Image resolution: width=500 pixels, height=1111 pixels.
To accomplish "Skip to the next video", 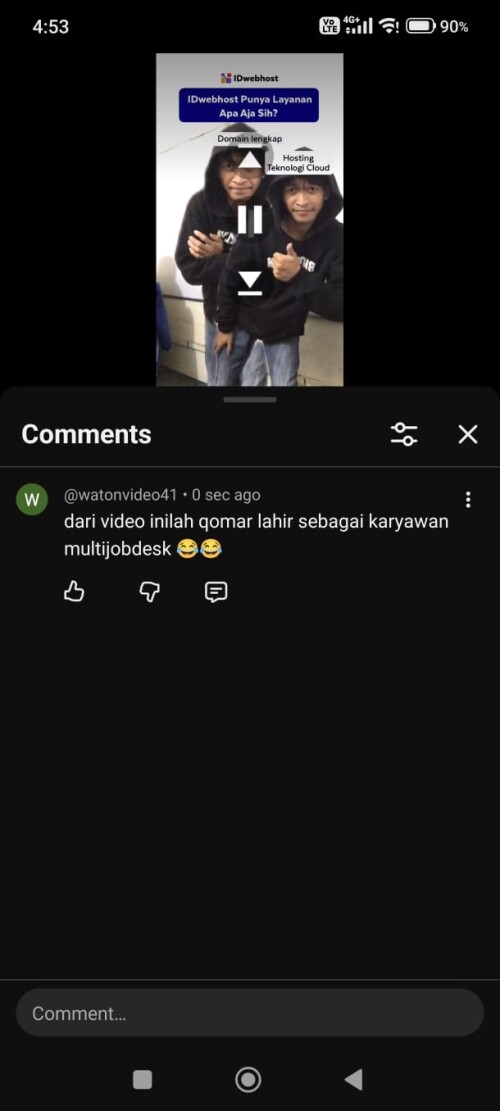I will 249,283.
